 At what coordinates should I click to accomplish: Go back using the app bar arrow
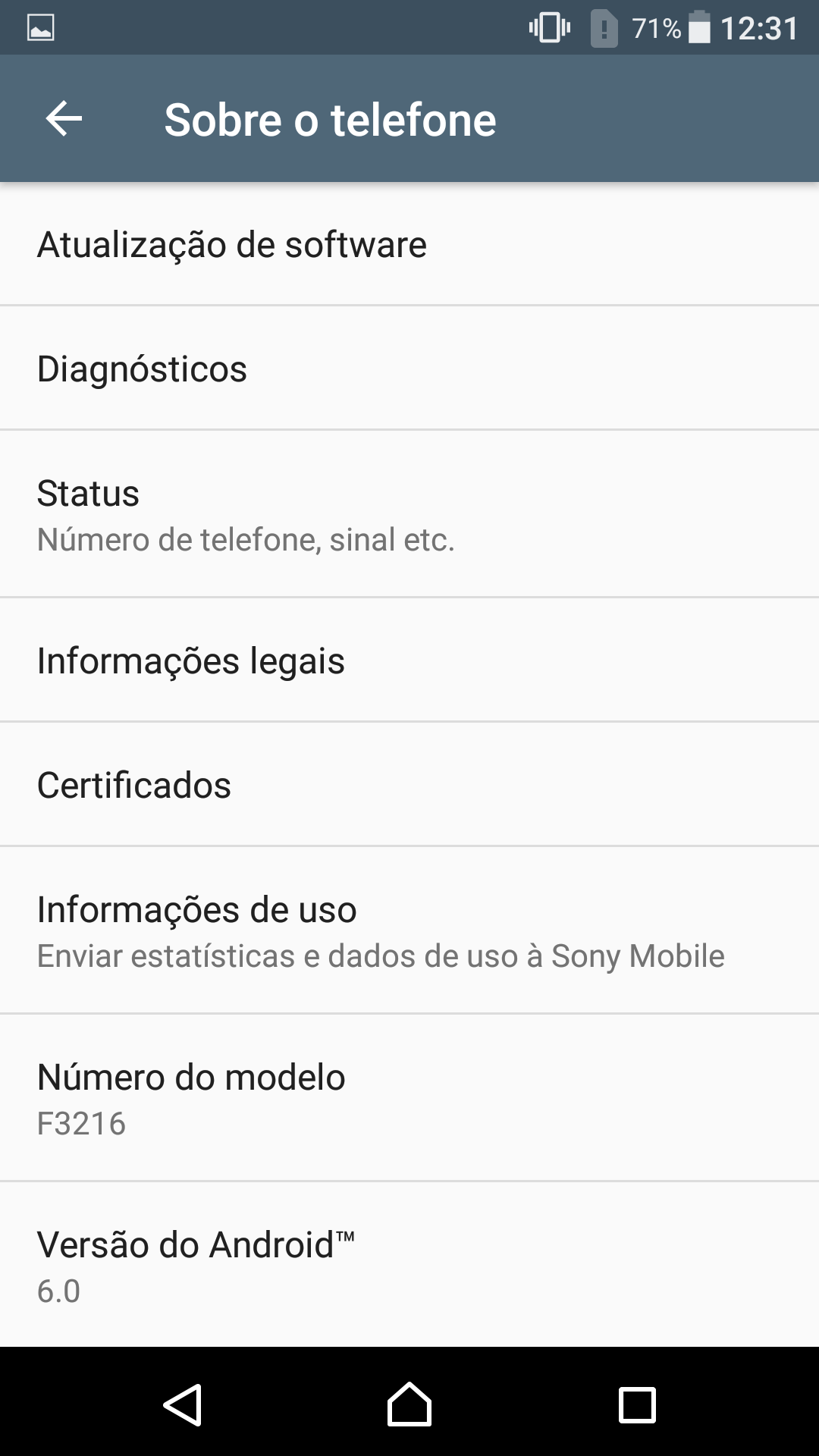[x=64, y=119]
